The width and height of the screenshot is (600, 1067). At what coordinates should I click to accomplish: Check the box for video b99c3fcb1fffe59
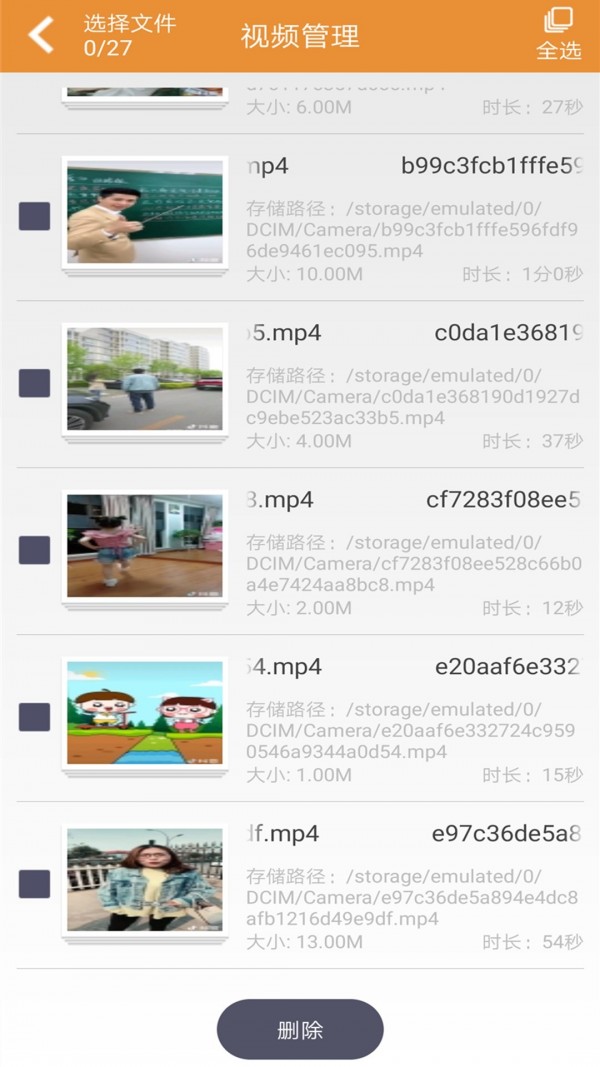pyautogui.click(x=35, y=216)
